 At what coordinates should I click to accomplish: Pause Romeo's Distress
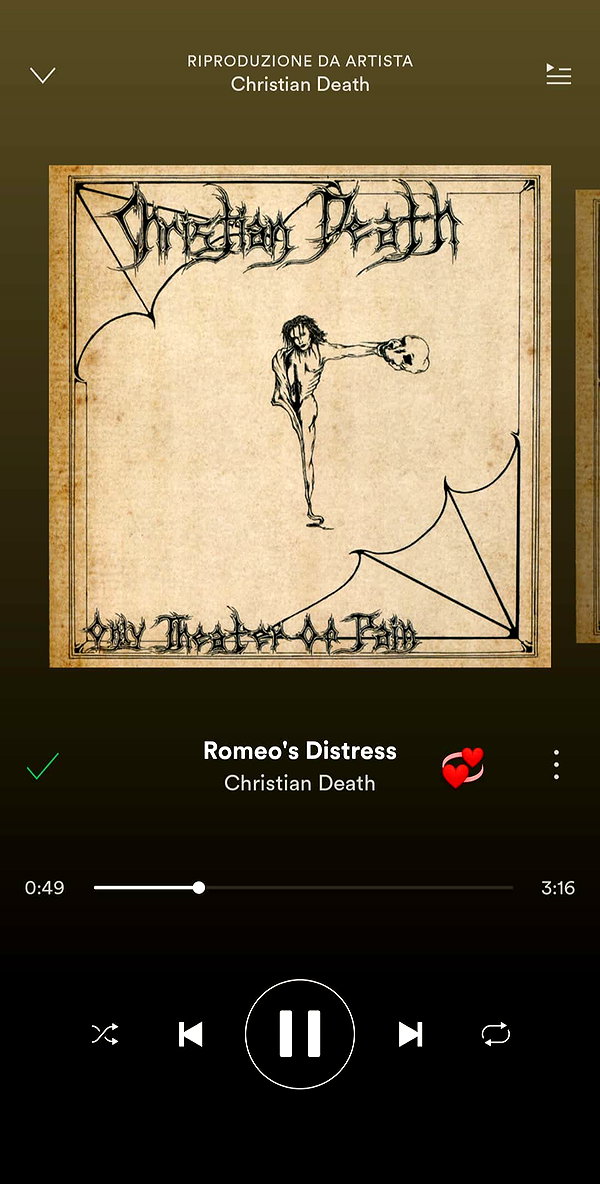coord(300,1034)
